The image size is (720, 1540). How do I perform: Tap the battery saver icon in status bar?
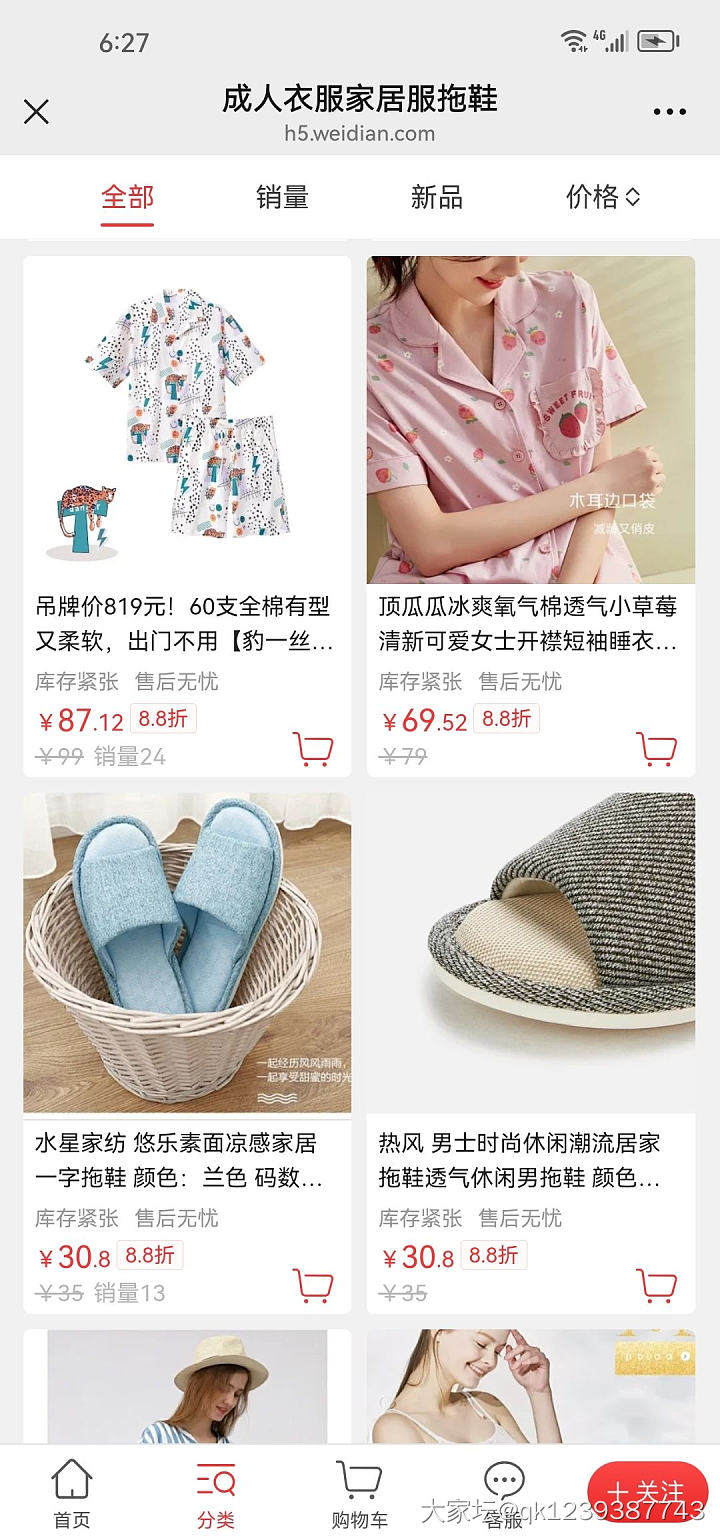click(x=657, y=40)
